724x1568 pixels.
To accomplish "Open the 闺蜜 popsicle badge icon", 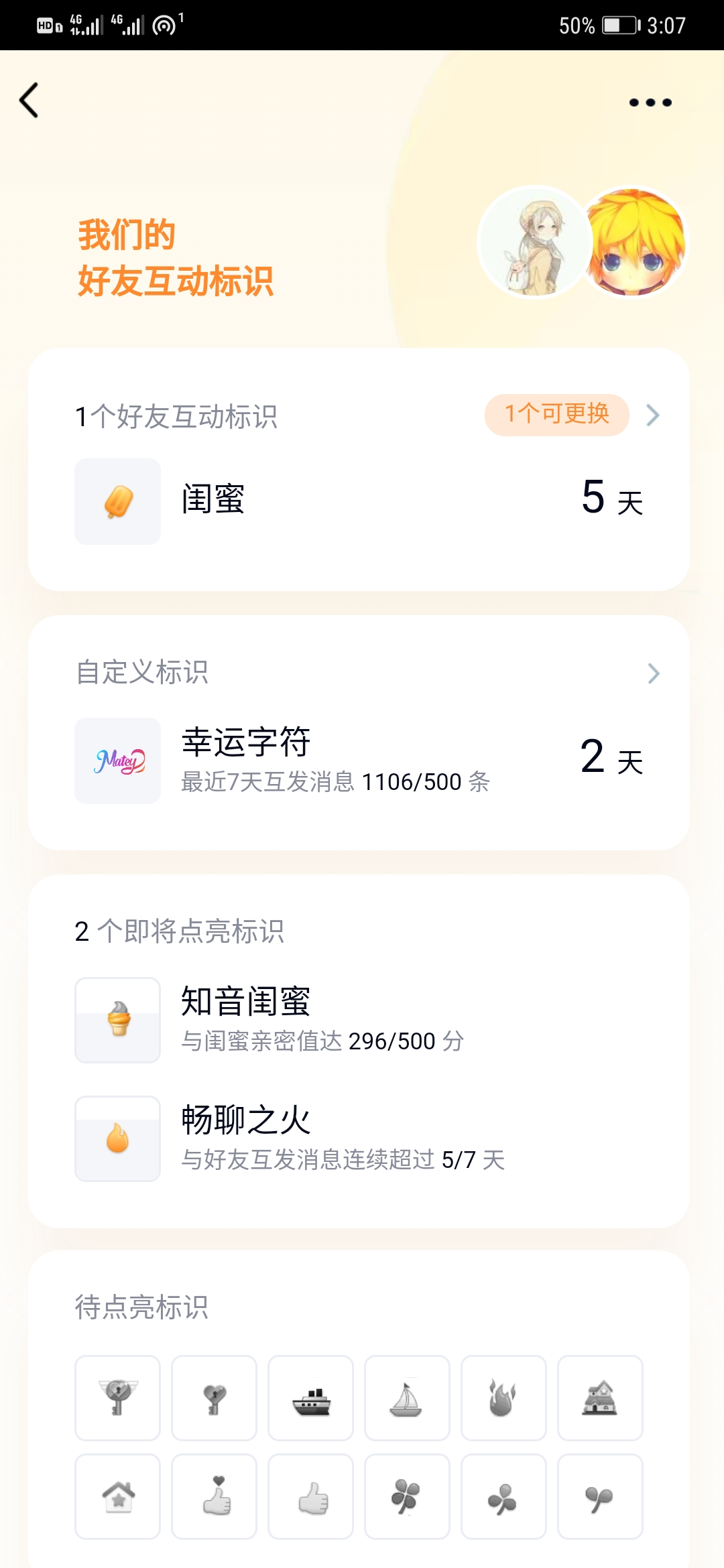I will (117, 503).
